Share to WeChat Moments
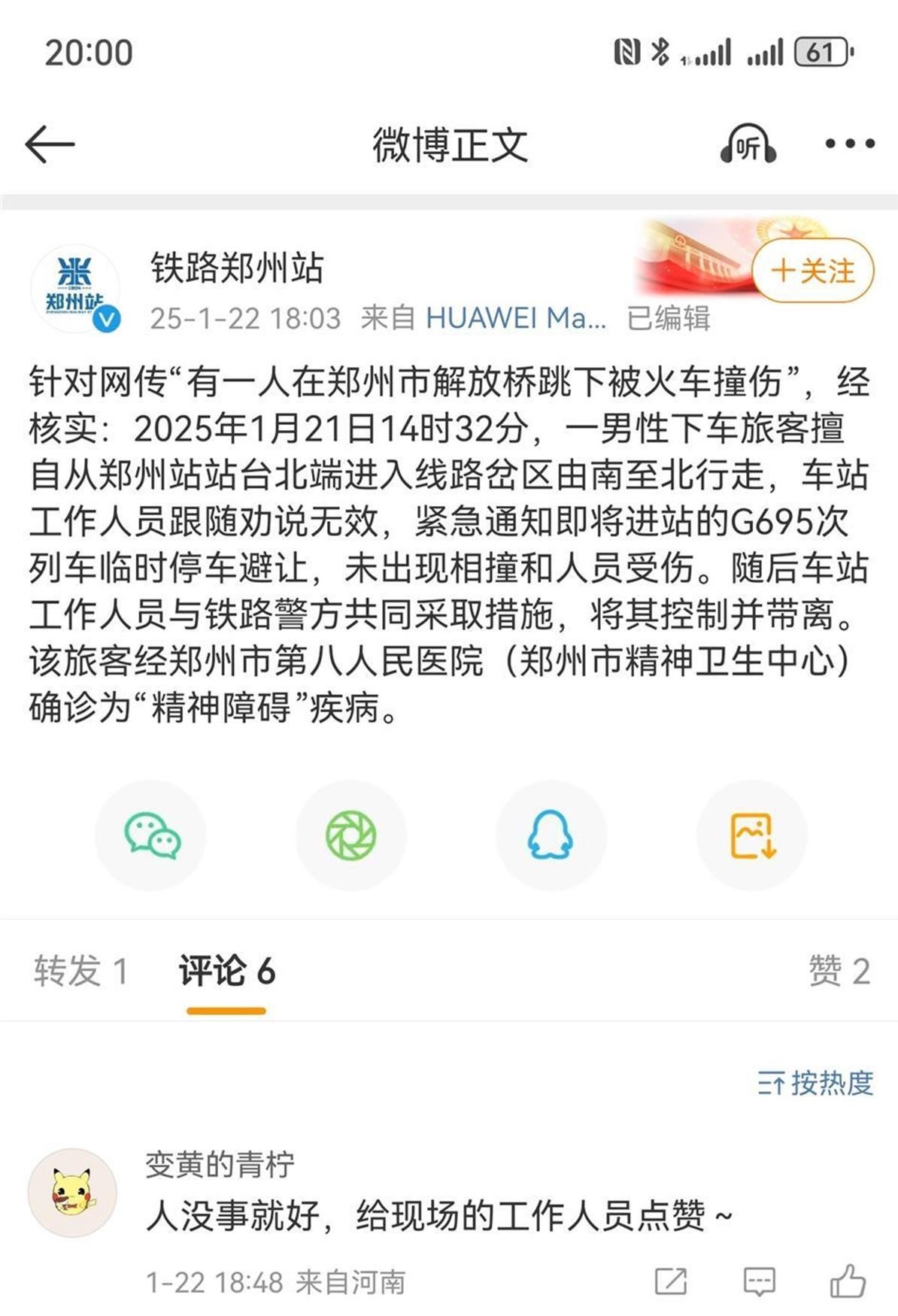 point(350,835)
